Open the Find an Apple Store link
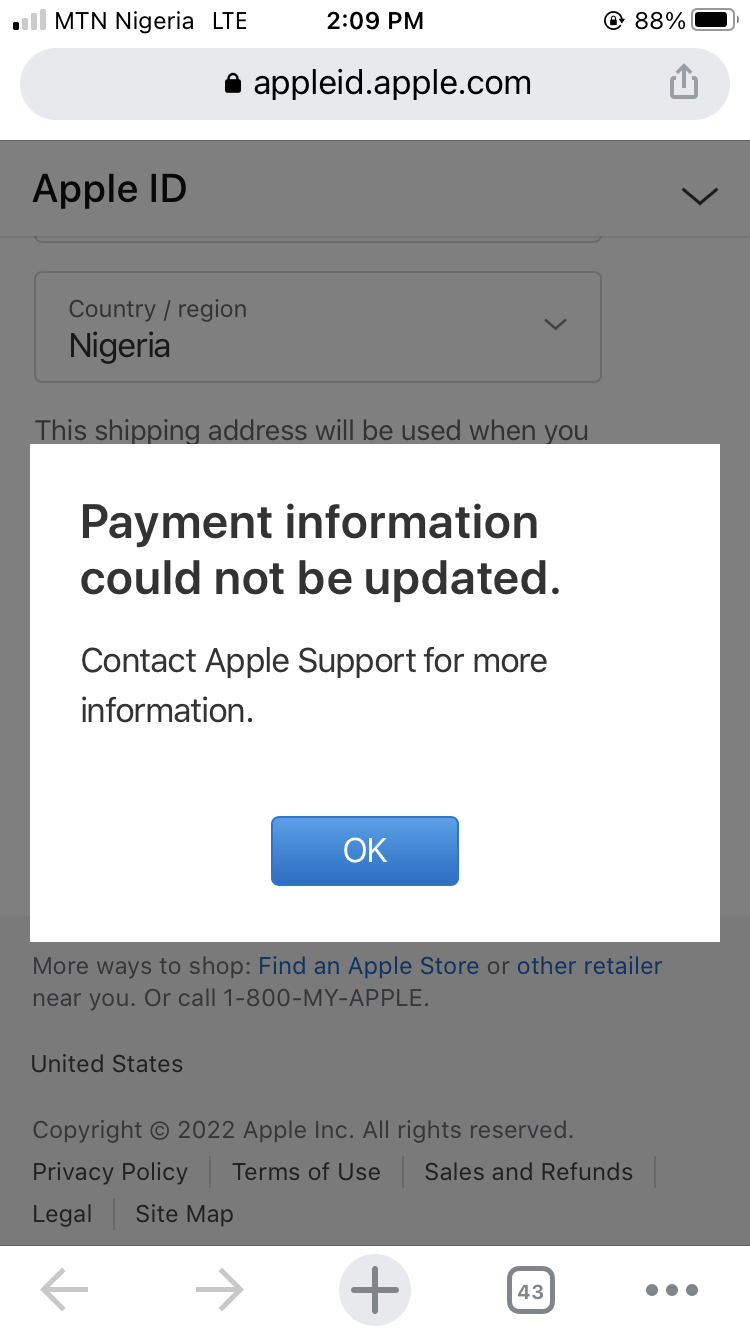This screenshot has height=1334, width=750. [368, 966]
